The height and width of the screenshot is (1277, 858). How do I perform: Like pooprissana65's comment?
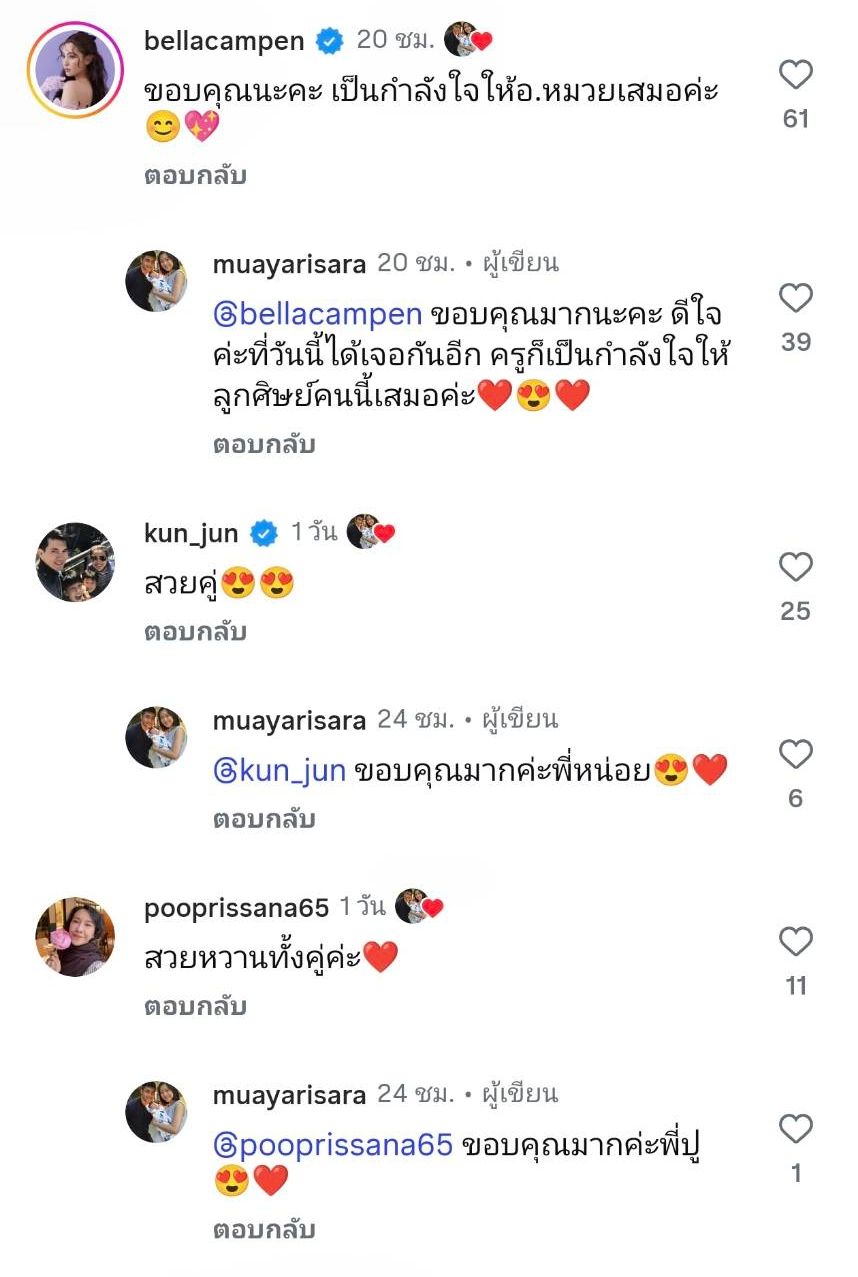795,942
